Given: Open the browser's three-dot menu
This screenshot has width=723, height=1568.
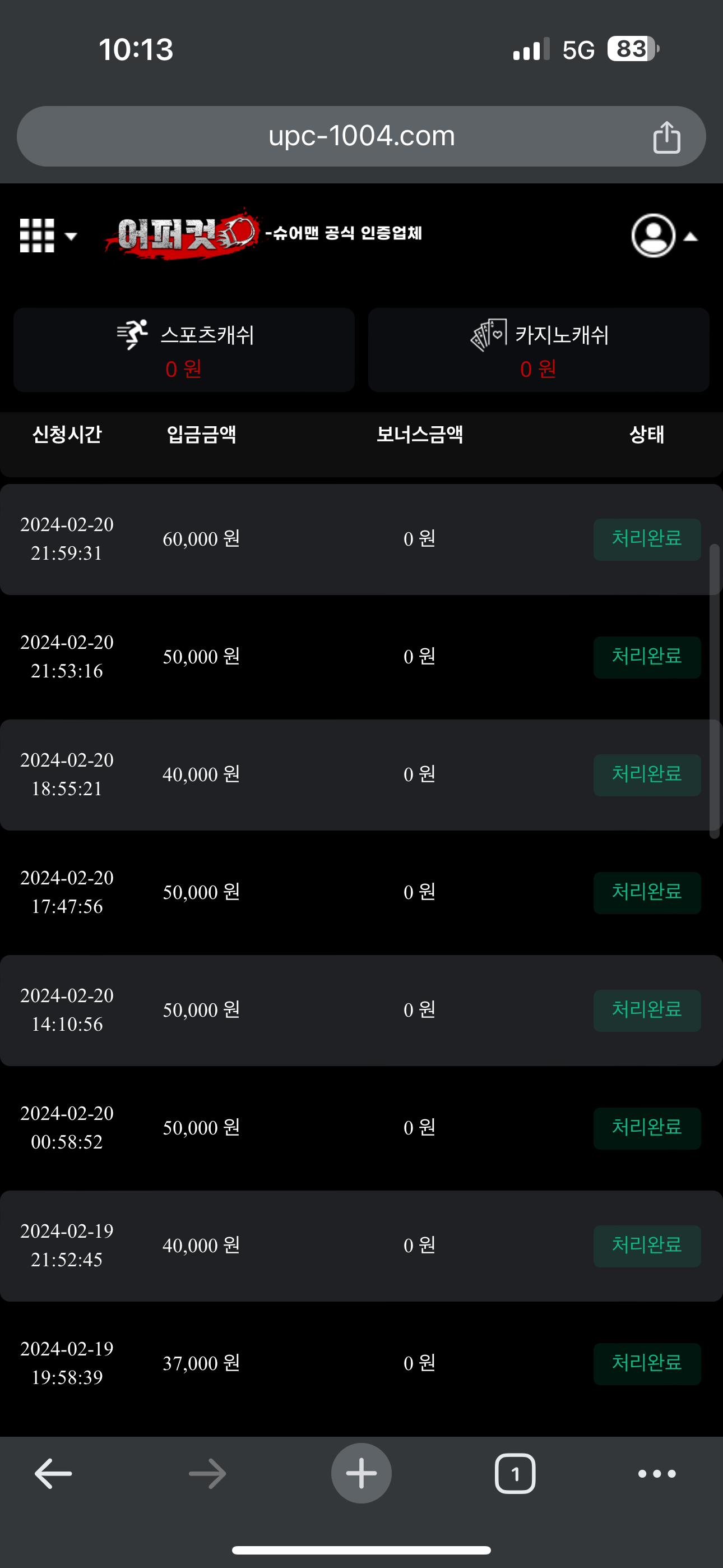Looking at the screenshot, I should click(x=657, y=1474).
